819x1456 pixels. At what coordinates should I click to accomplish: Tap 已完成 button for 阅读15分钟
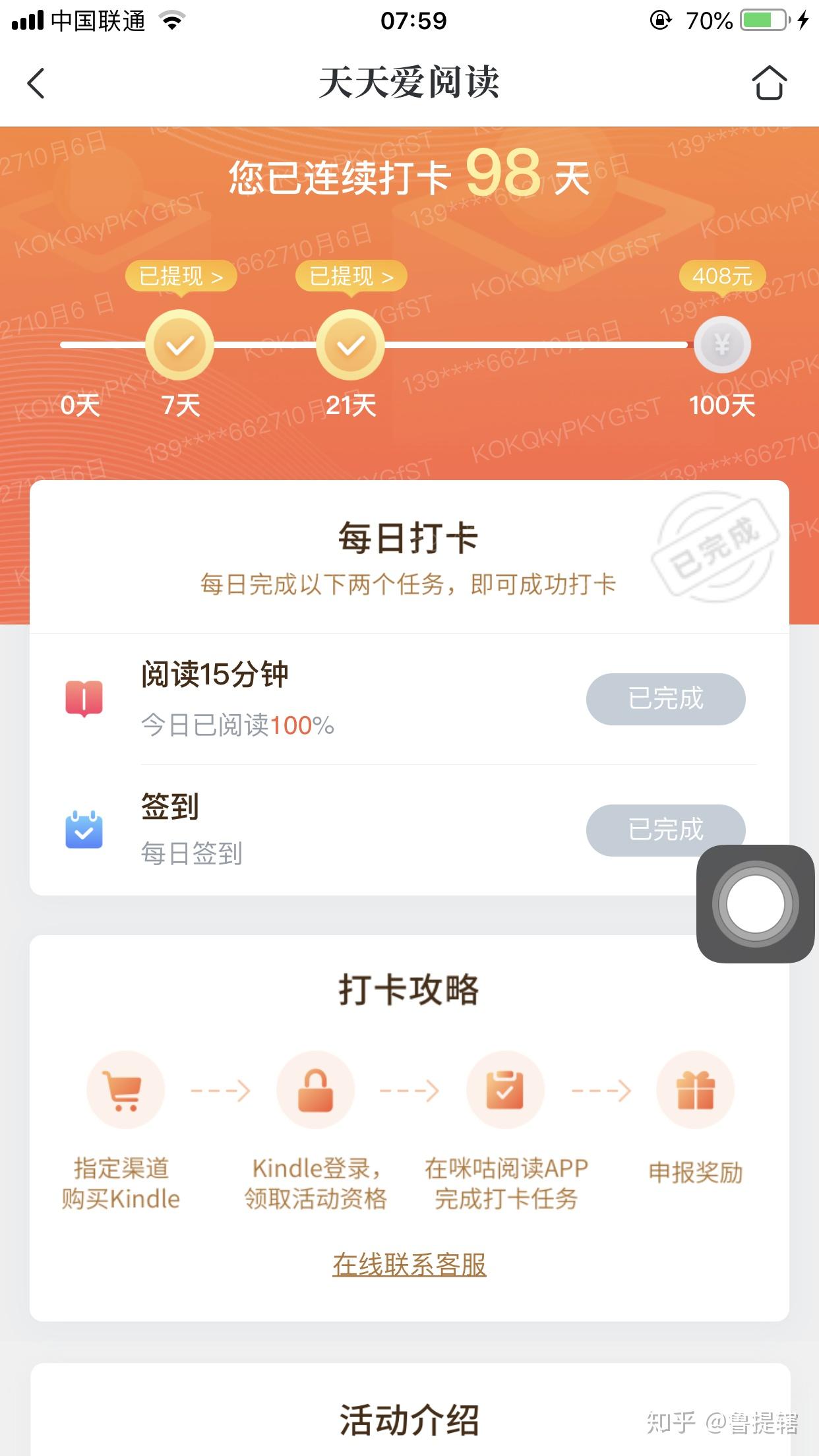pyautogui.click(x=665, y=699)
